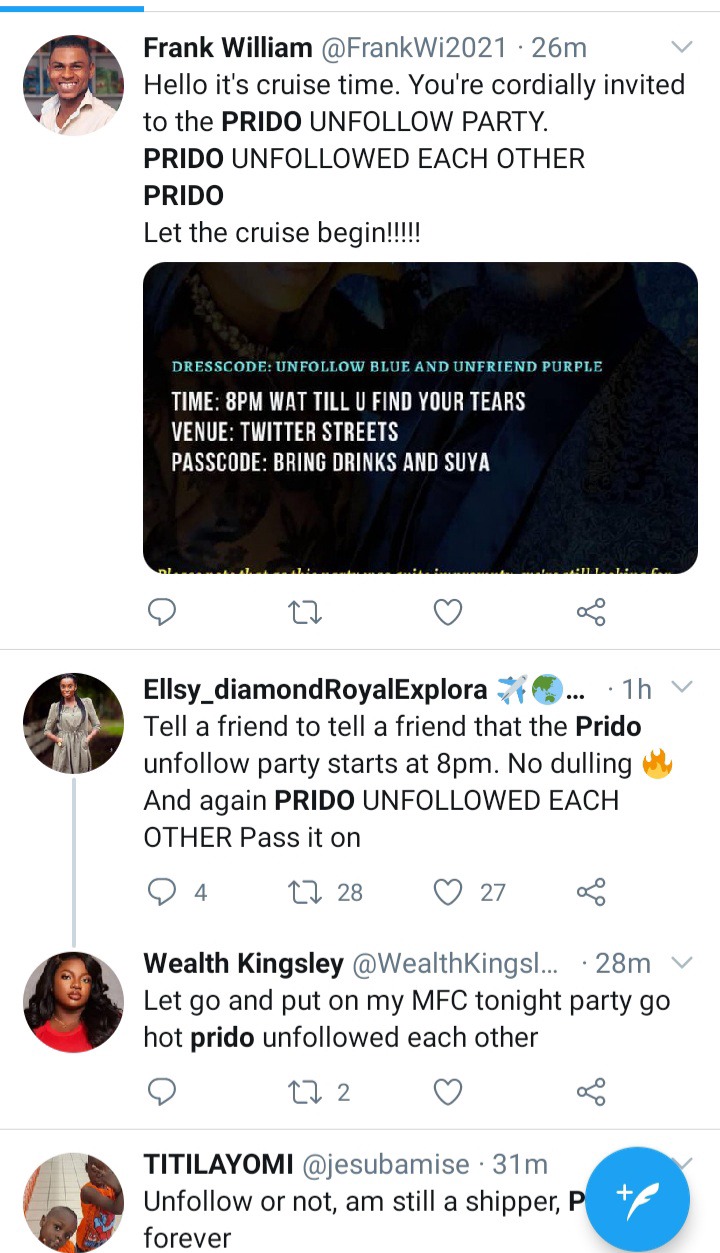Like Wealth Kingsley's tweet

448,1092
